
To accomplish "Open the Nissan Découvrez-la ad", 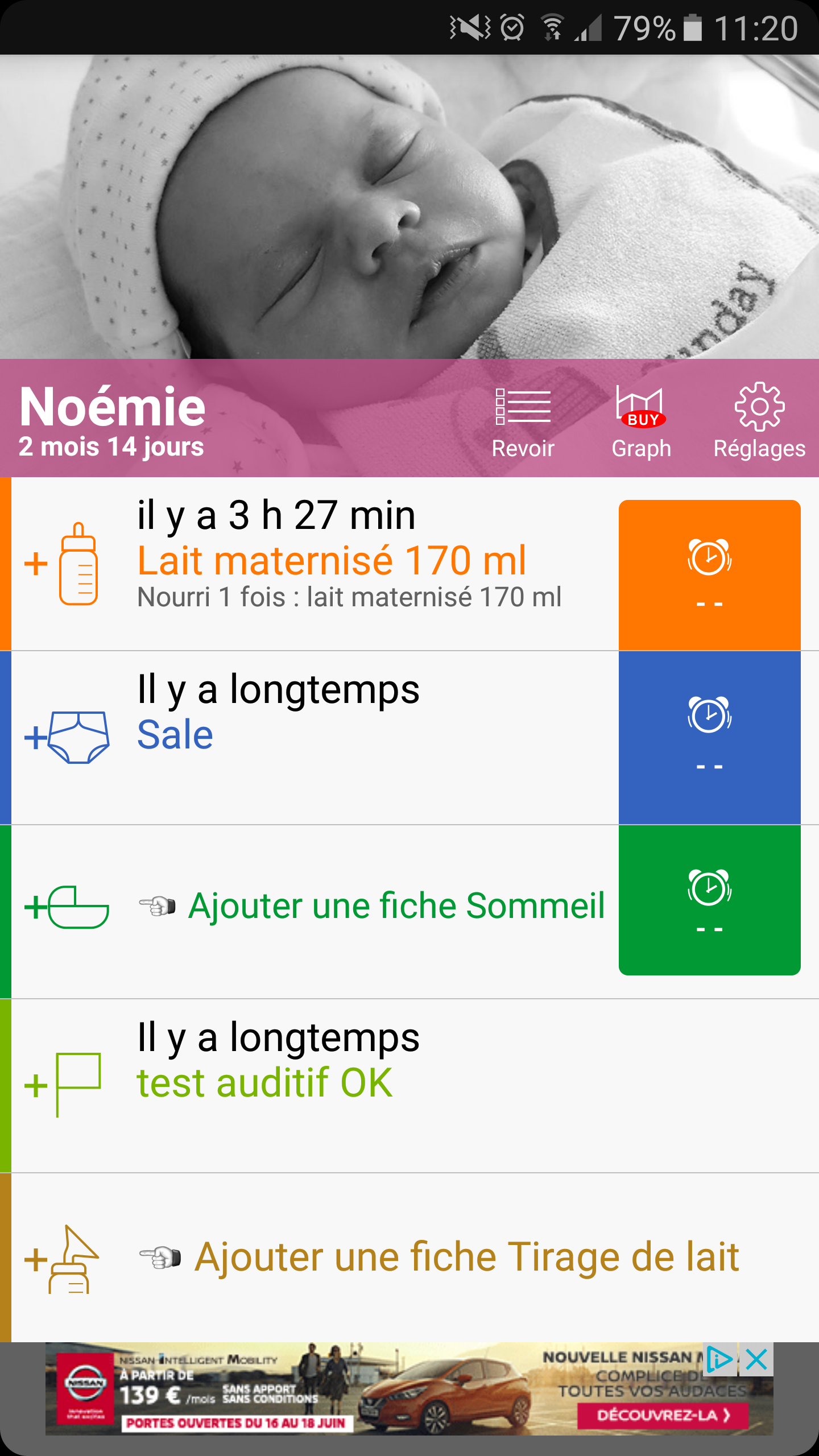I will coord(662,1415).
